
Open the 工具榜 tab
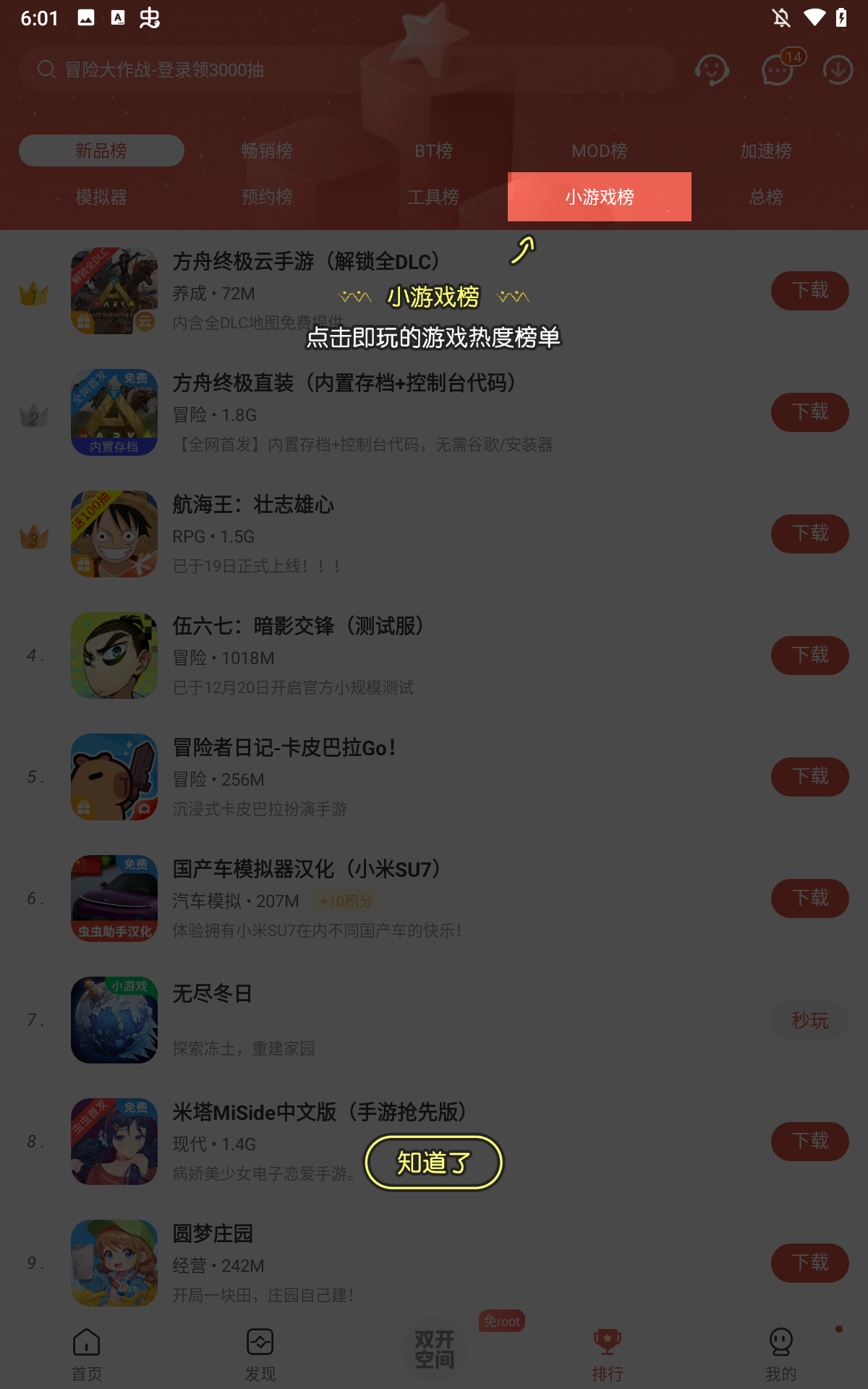point(433,197)
